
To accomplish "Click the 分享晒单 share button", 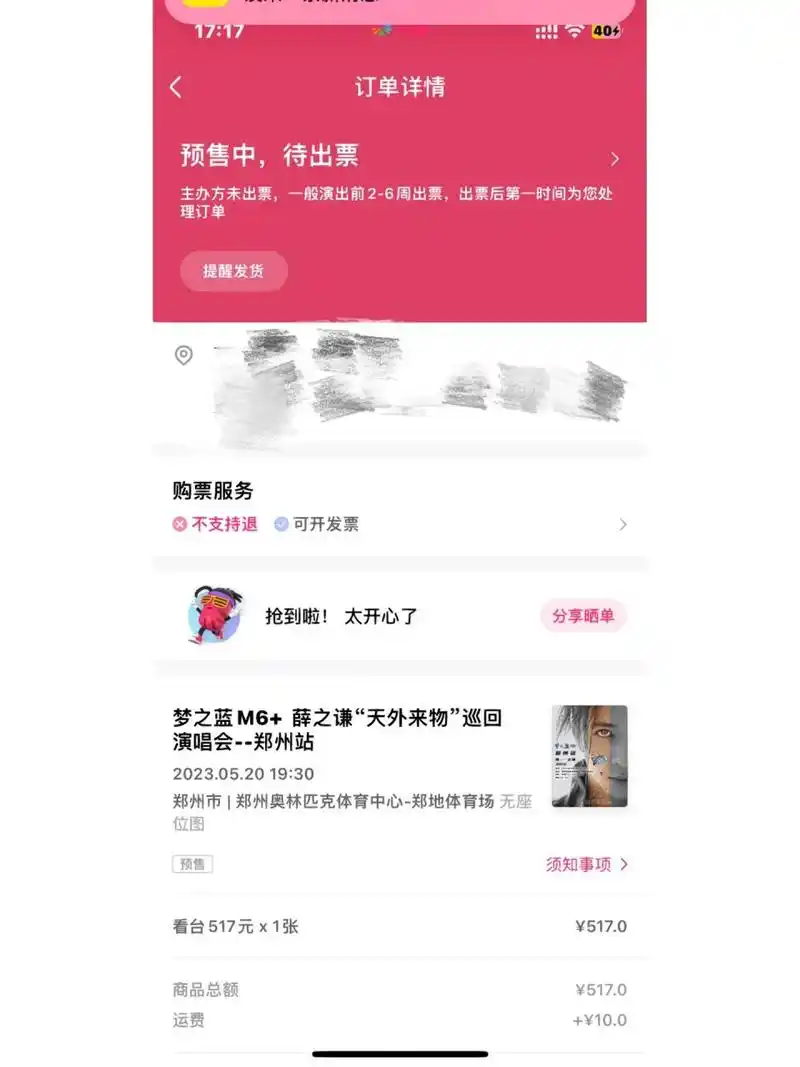I will click(x=584, y=616).
